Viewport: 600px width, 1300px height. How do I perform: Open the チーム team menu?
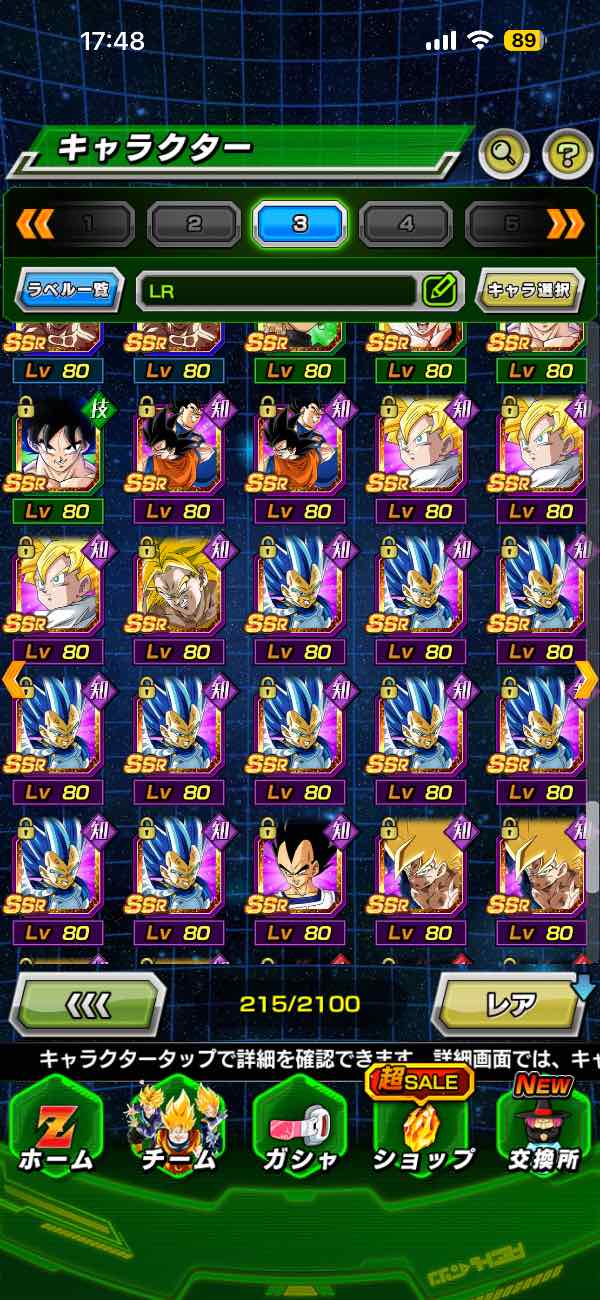coord(176,1130)
